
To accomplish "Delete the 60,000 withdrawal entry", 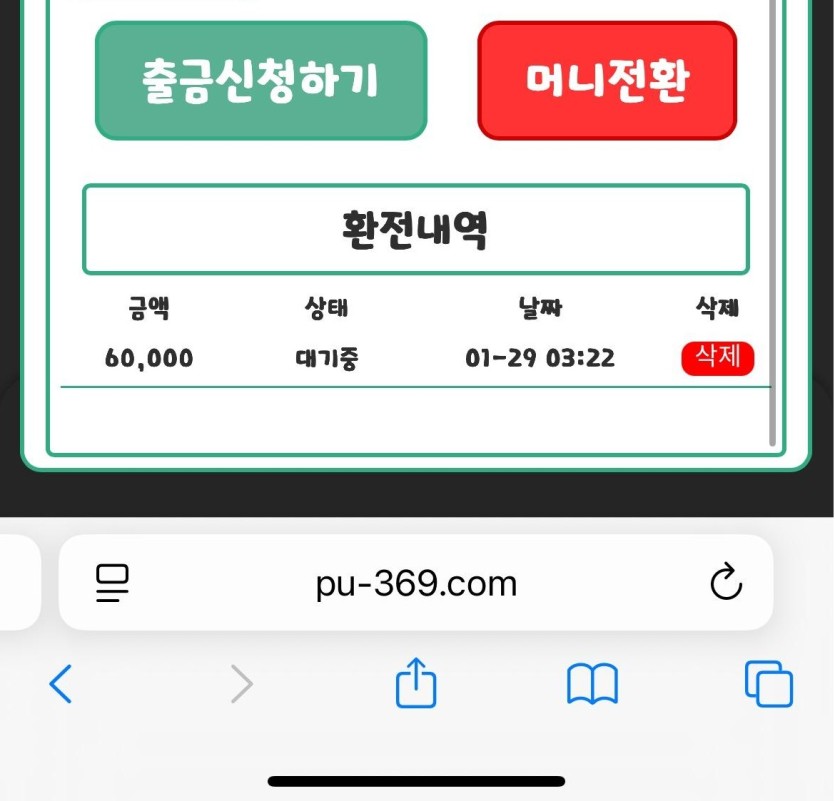I will [717, 358].
